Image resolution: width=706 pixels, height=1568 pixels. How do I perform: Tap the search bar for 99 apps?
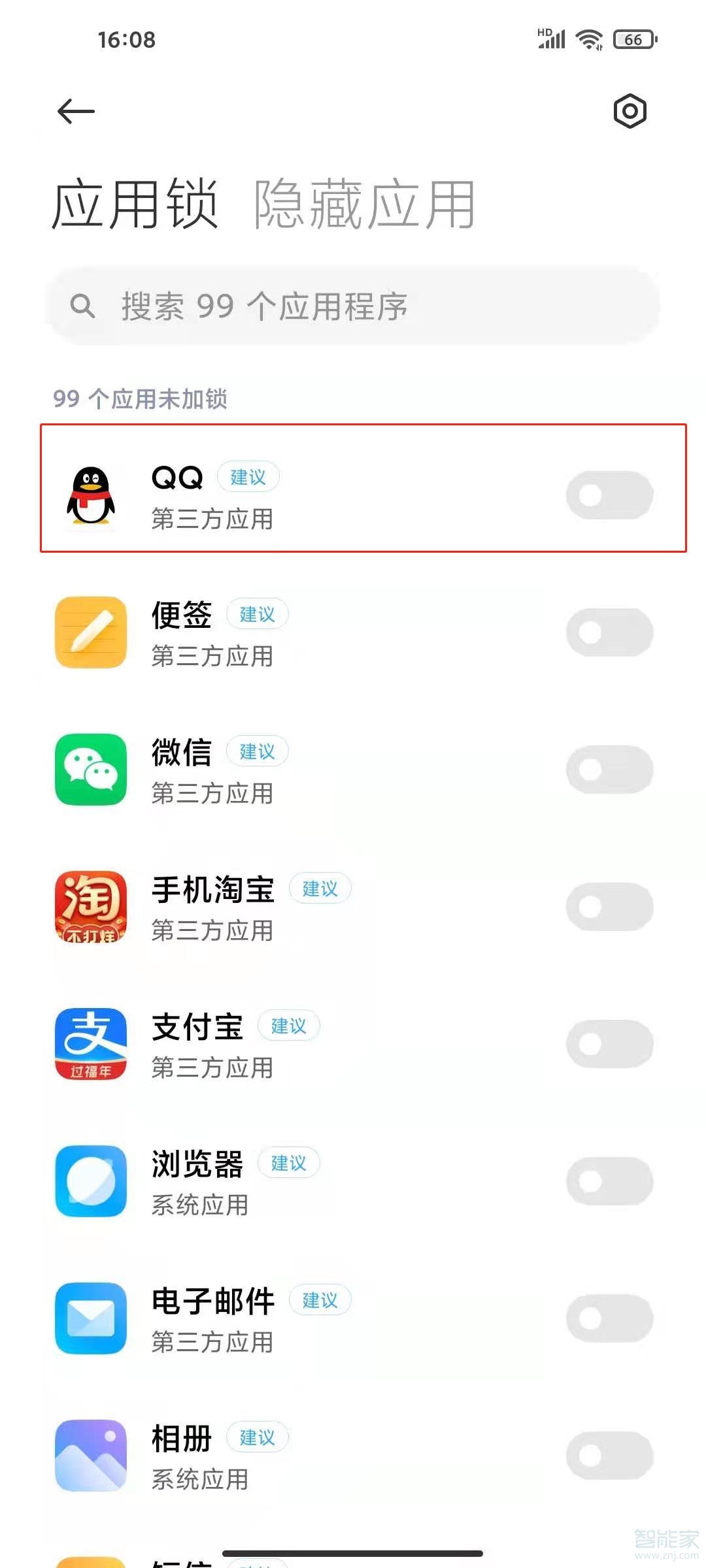[353, 305]
